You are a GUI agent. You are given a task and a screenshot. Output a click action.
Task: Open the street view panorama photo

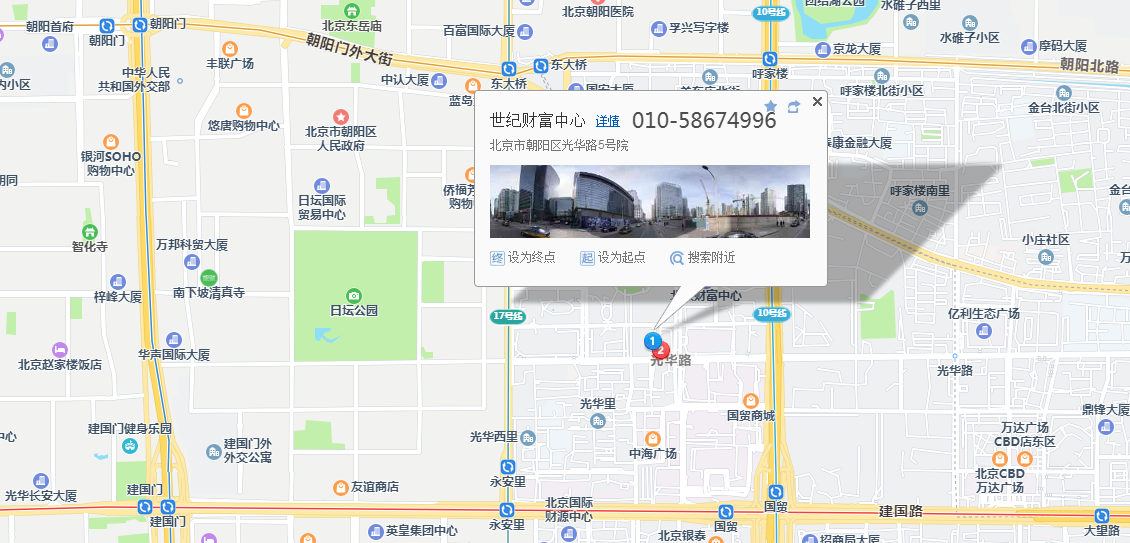coord(649,202)
